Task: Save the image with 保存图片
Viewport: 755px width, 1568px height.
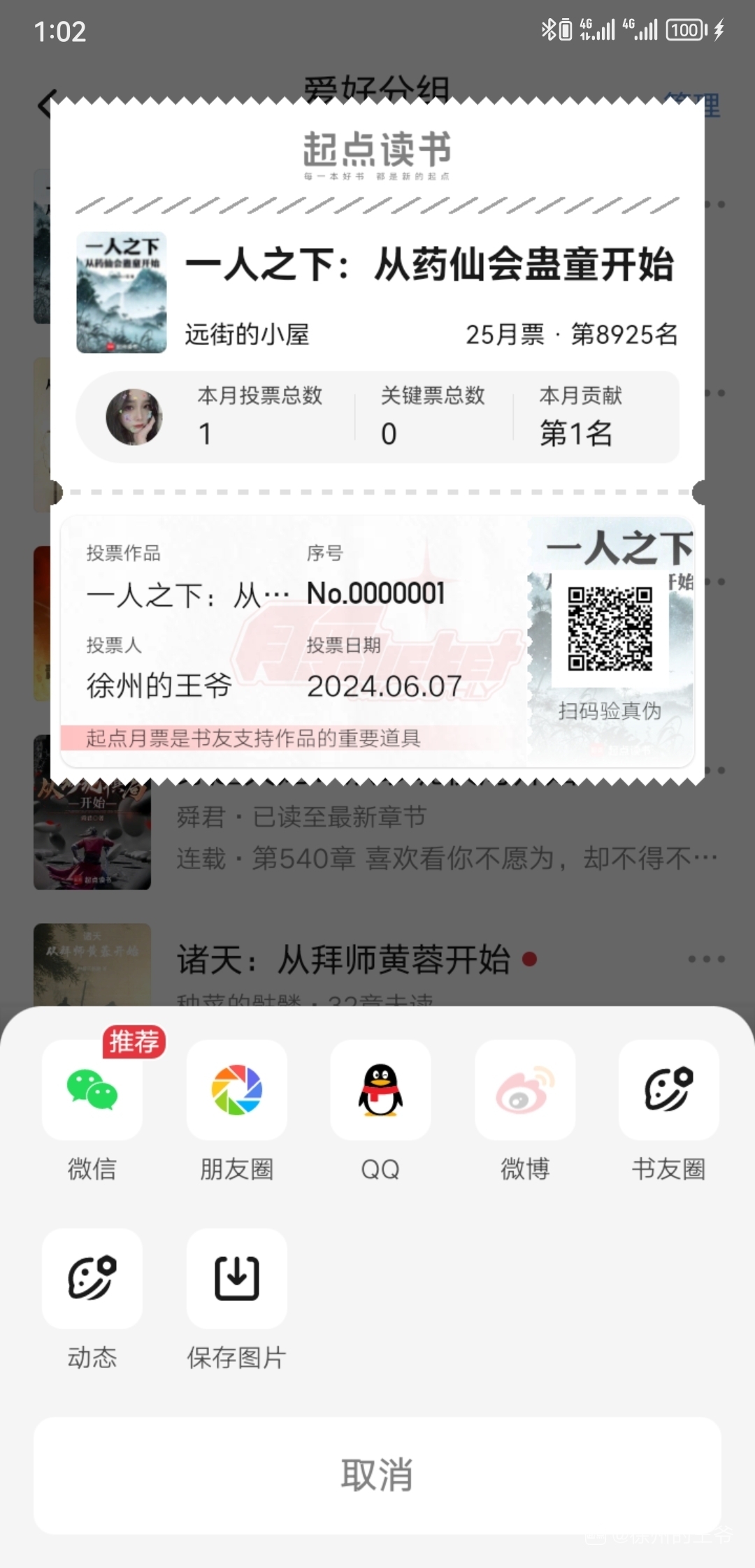Action: tap(236, 1279)
